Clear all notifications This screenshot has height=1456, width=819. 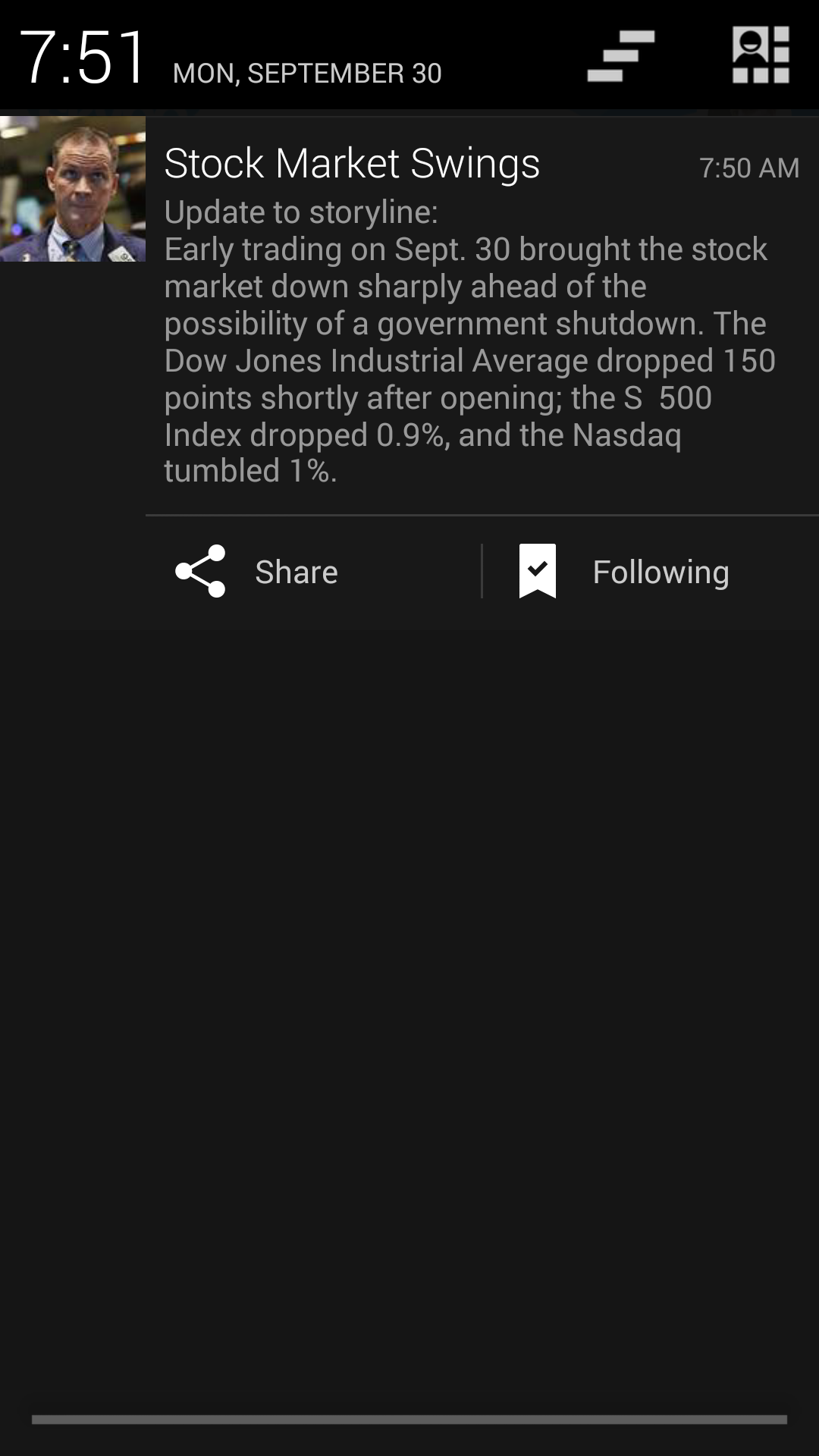(621, 55)
